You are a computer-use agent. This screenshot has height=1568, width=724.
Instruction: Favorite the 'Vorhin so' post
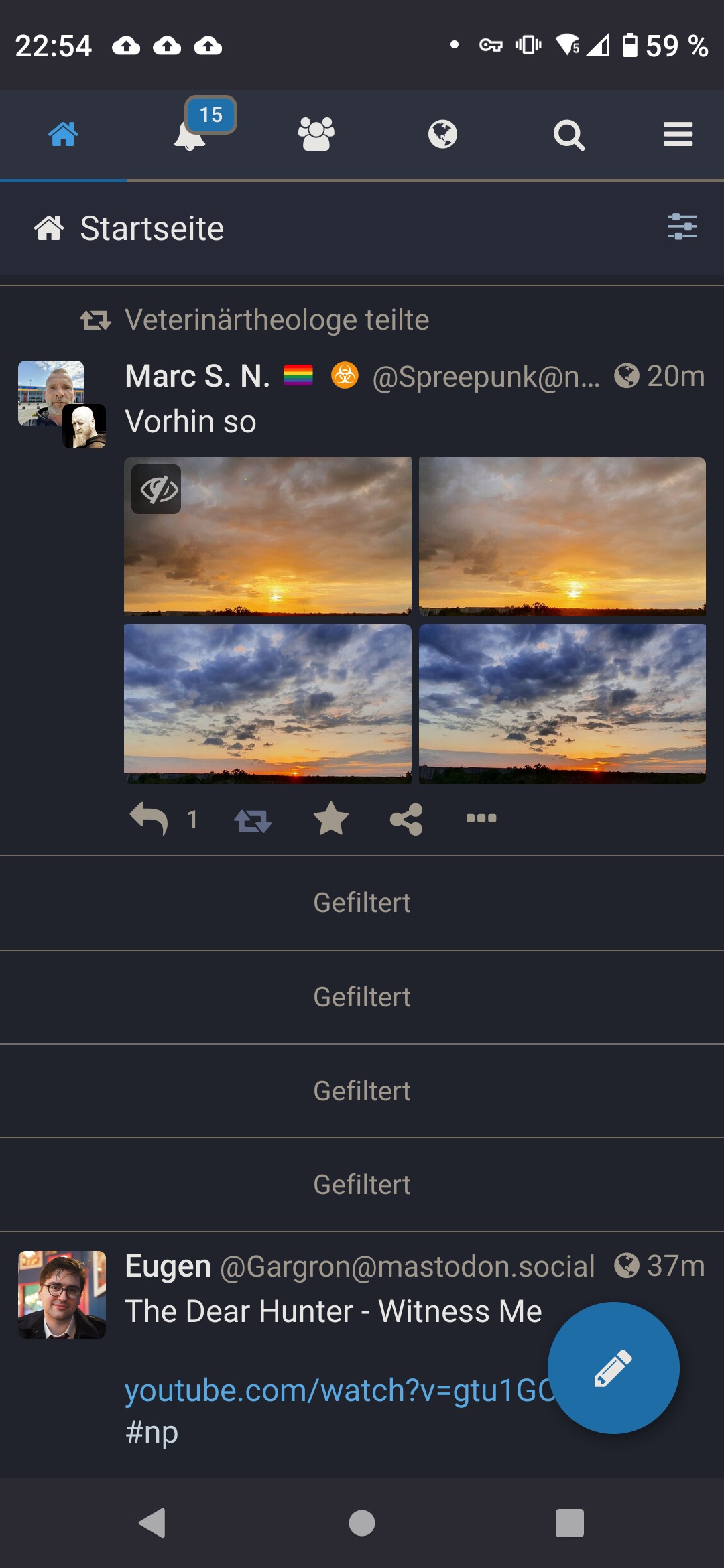(330, 818)
